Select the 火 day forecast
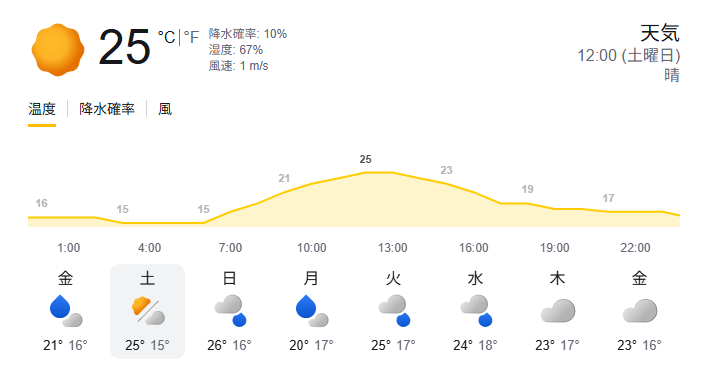This screenshot has height=380, width=705. [393, 311]
